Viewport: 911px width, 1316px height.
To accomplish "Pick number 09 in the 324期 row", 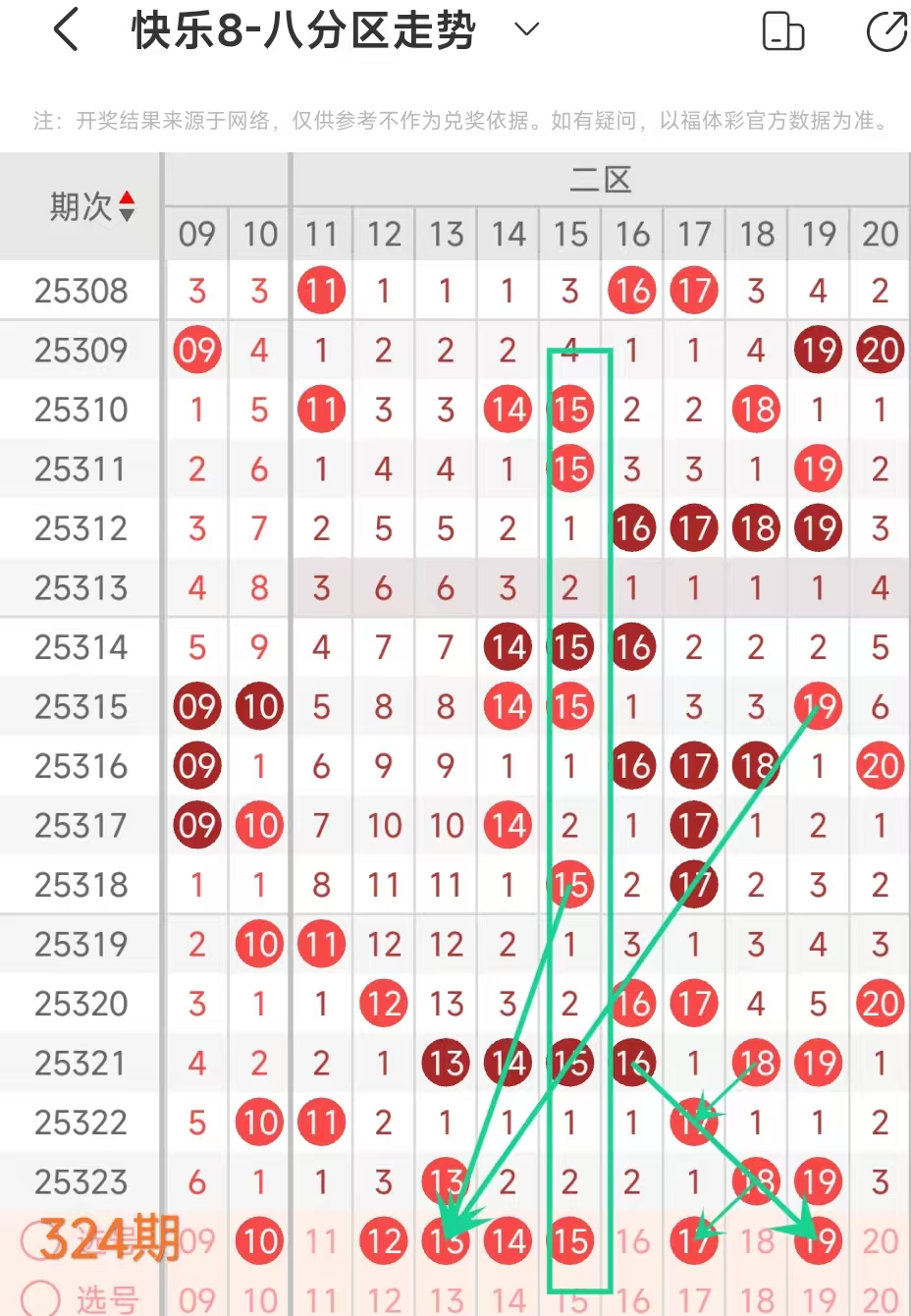I will coord(197,1241).
